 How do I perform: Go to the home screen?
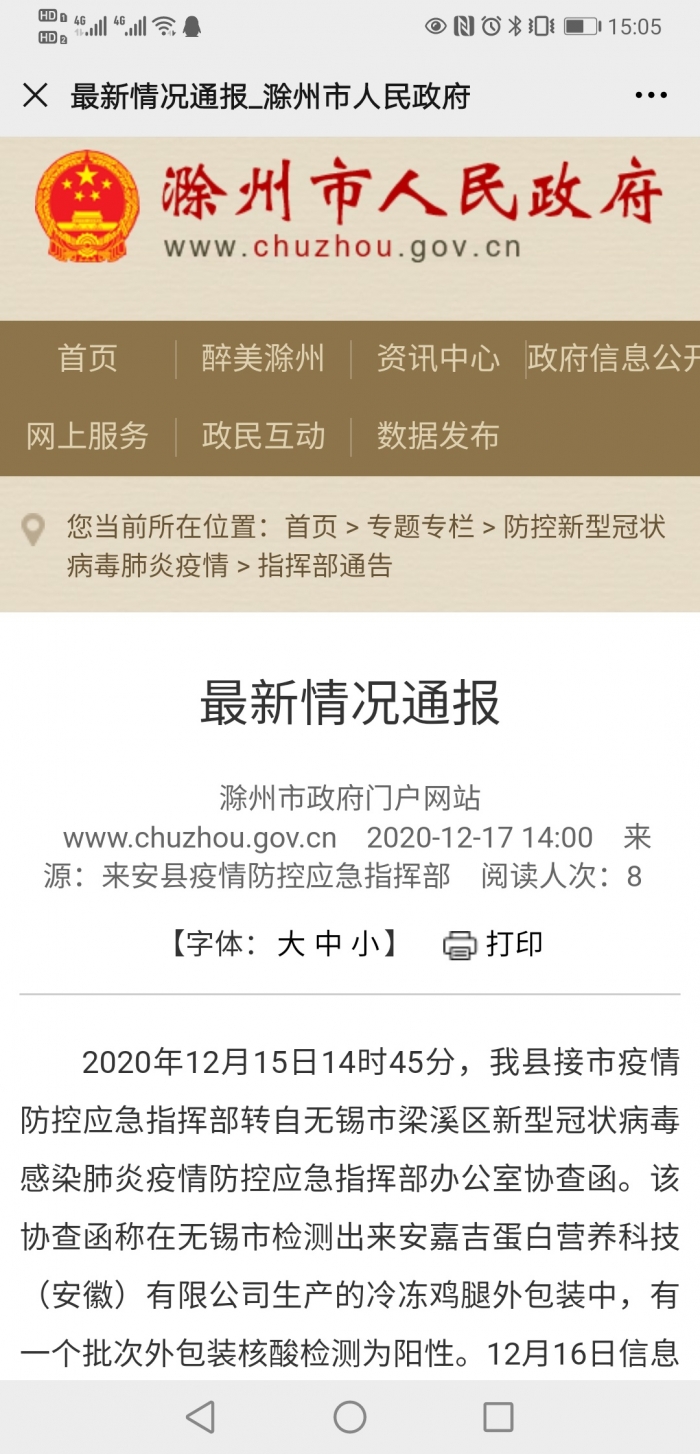point(350,1417)
